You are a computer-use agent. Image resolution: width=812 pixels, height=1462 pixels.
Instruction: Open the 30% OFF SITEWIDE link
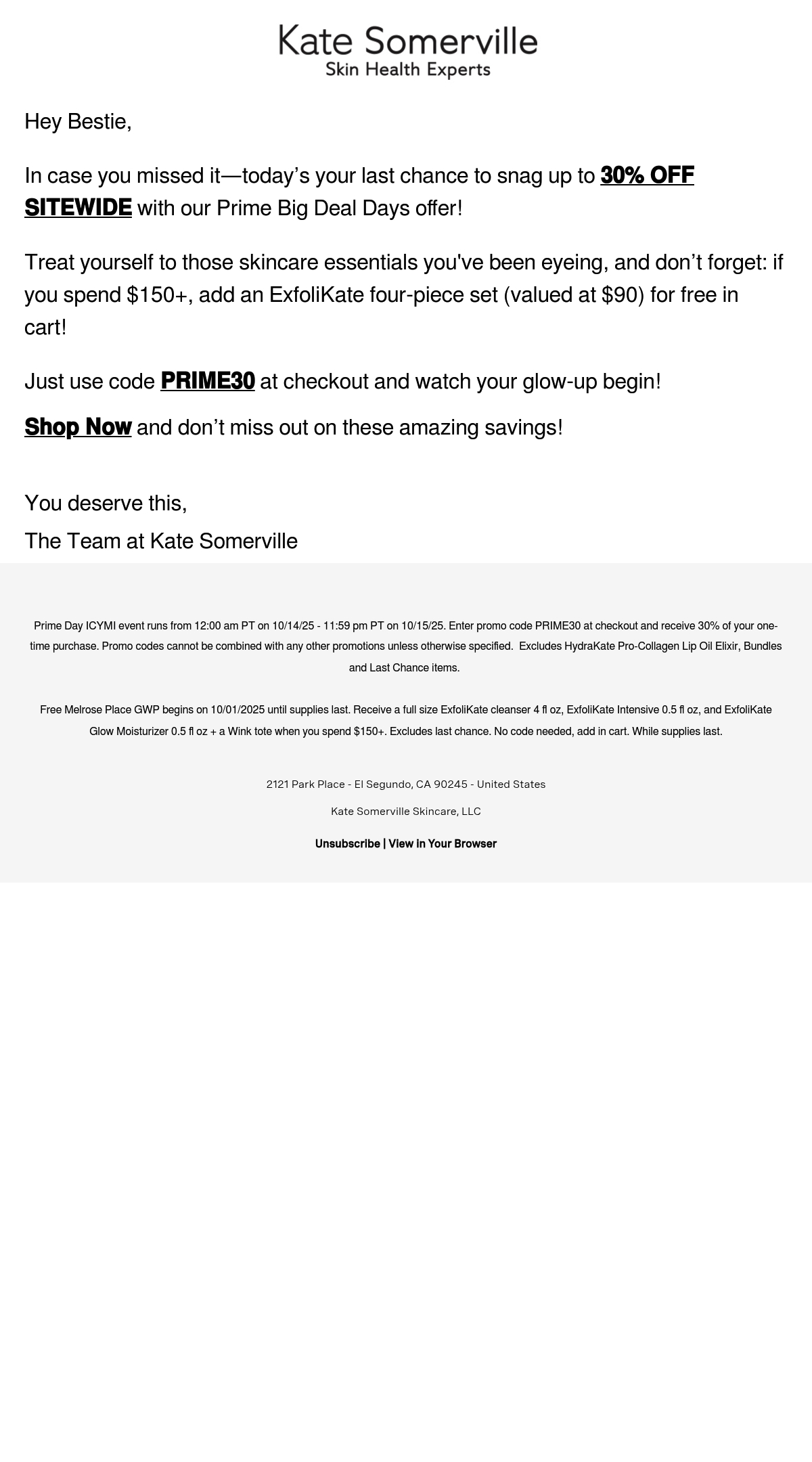click(646, 175)
